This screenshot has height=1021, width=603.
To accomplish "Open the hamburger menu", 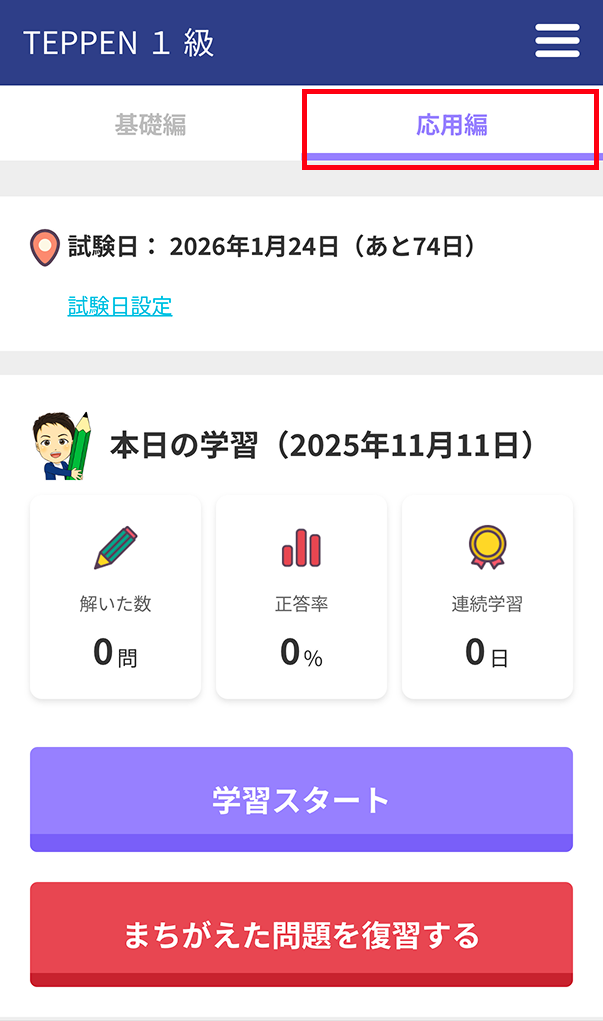I will [557, 42].
